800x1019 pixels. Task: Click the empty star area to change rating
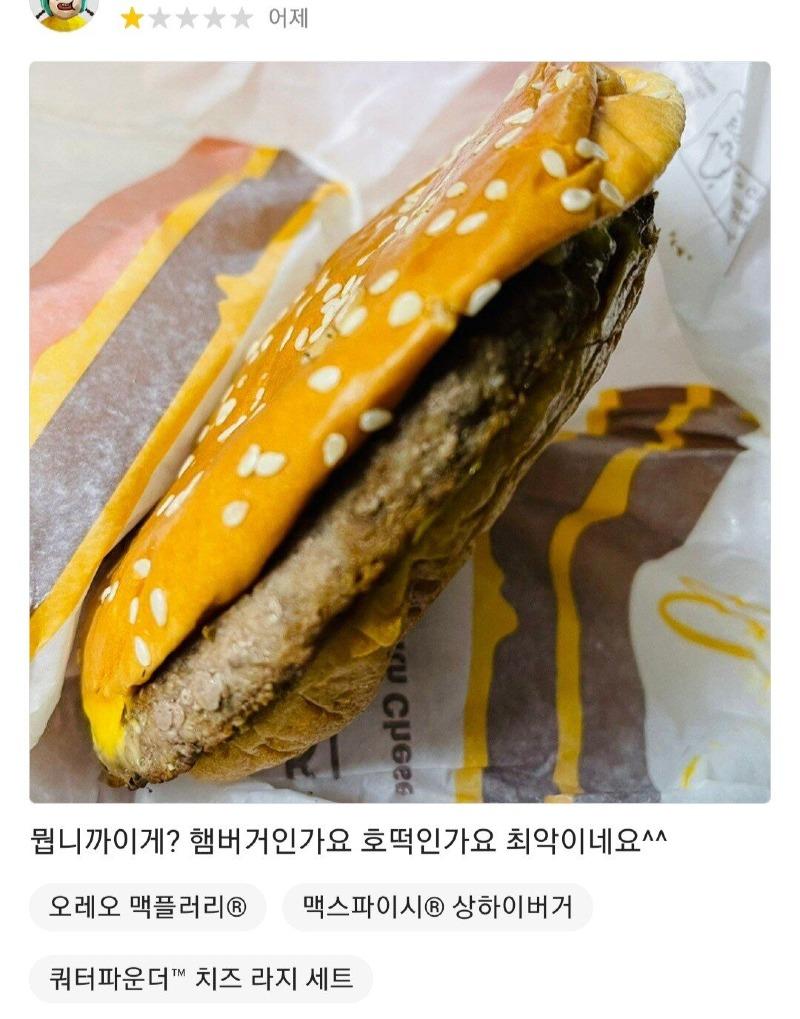(x=214, y=16)
